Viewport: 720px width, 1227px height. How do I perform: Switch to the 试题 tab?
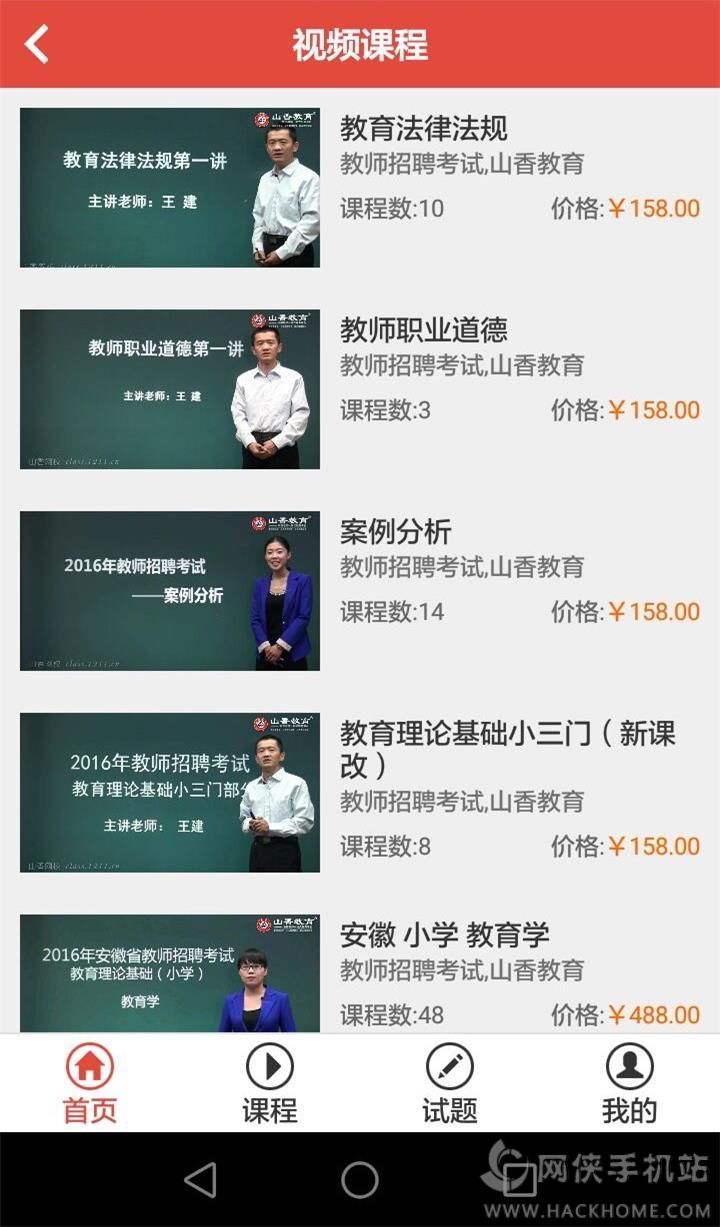pyautogui.click(x=450, y=1084)
